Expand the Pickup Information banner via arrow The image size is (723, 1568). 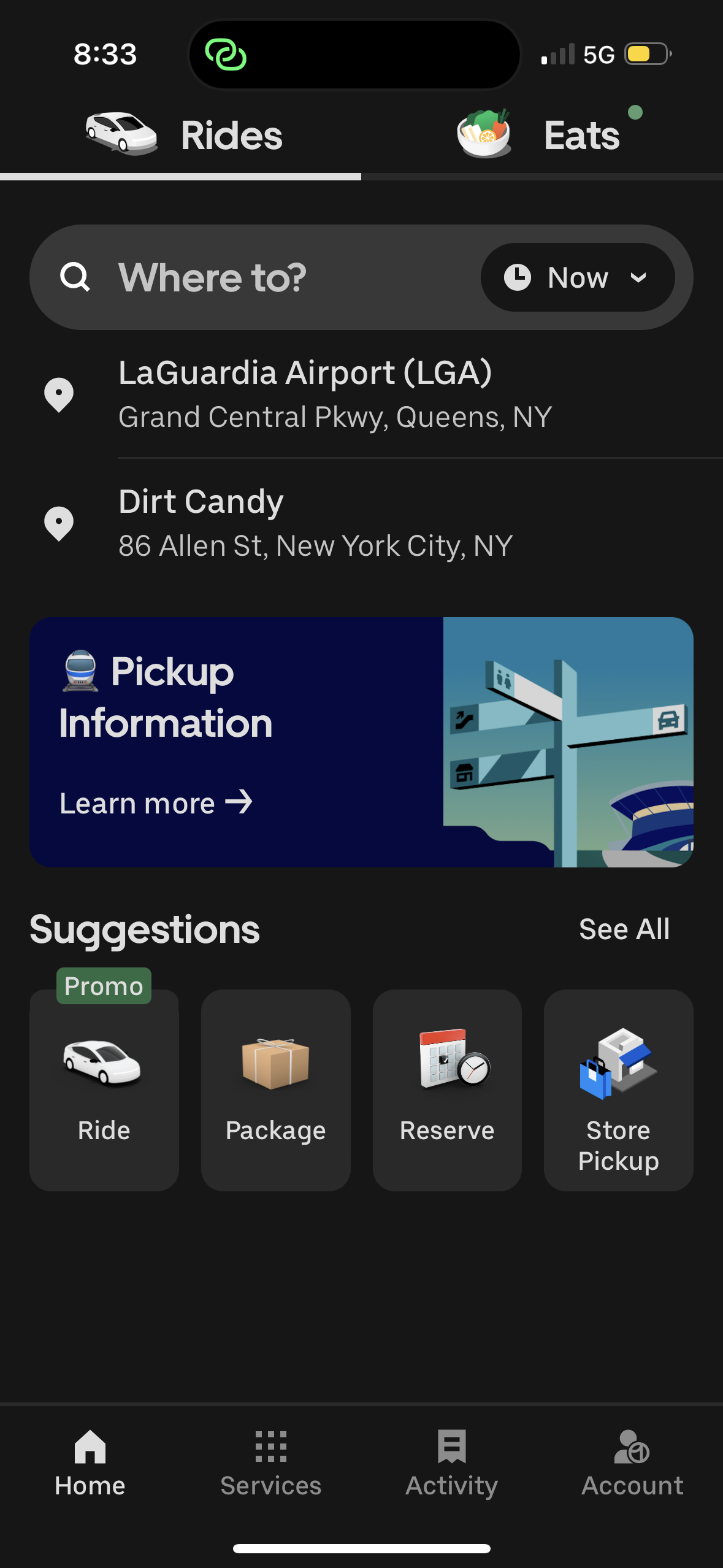tap(240, 802)
